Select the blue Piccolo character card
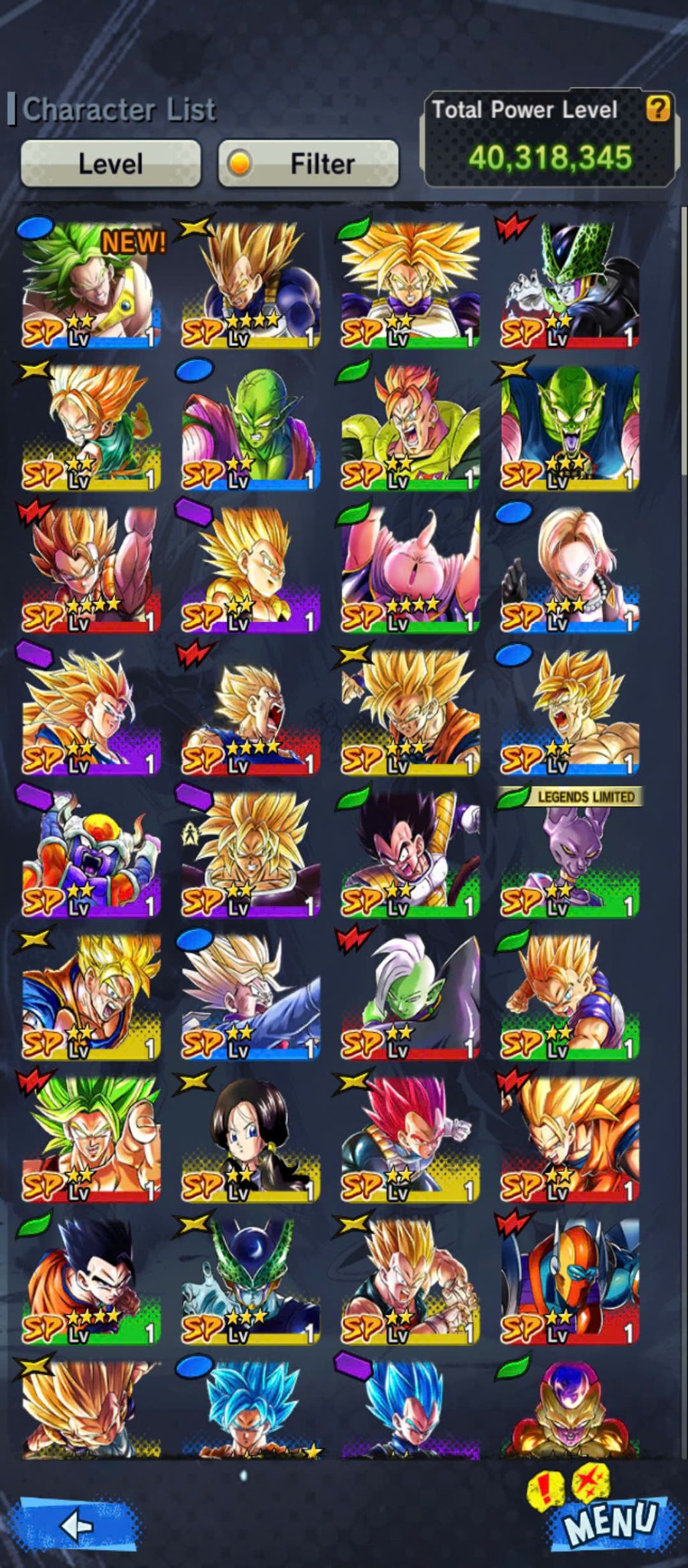The width and height of the screenshot is (688, 1568). coord(250,426)
